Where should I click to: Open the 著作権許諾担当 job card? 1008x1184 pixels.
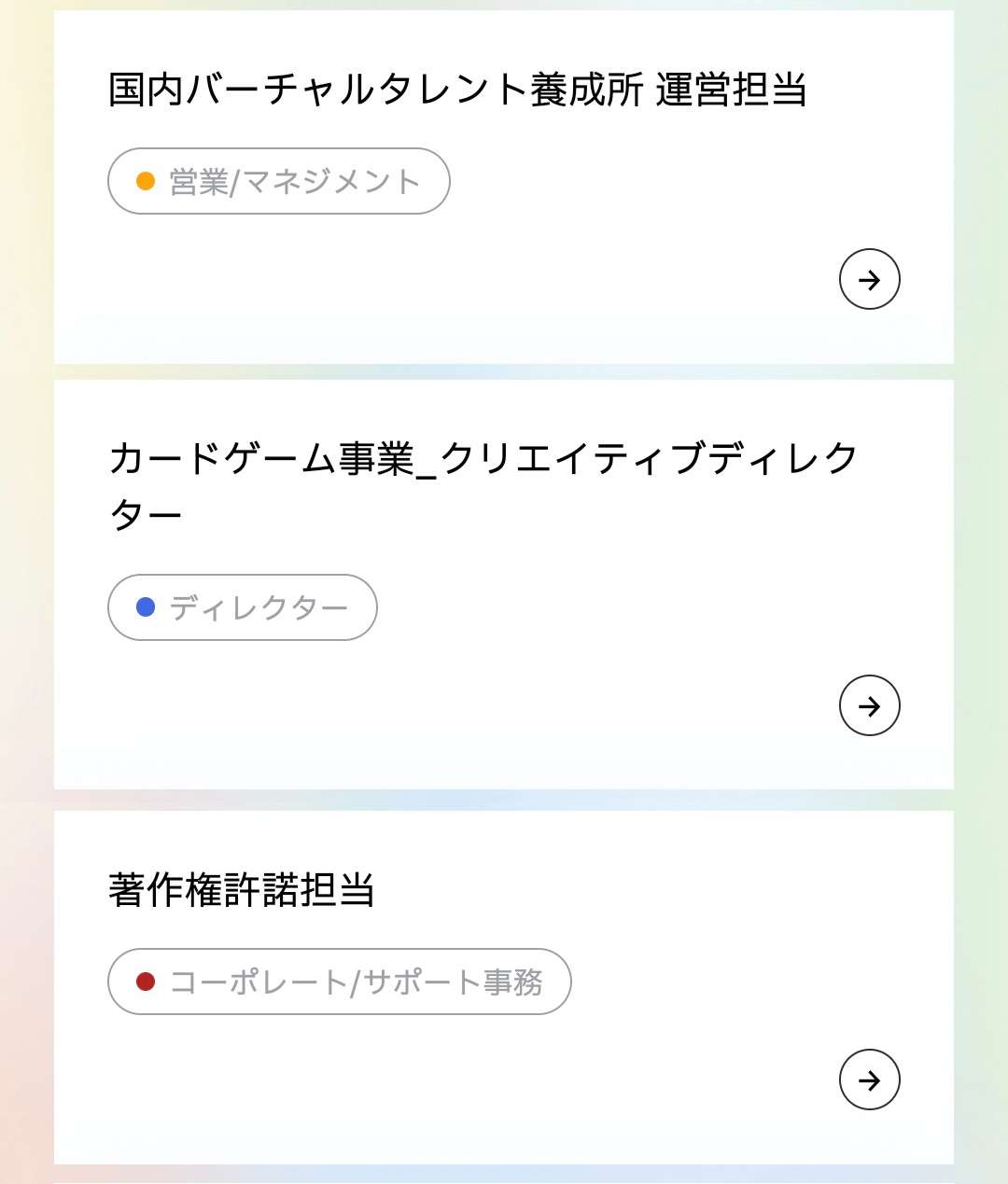click(x=242, y=890)
